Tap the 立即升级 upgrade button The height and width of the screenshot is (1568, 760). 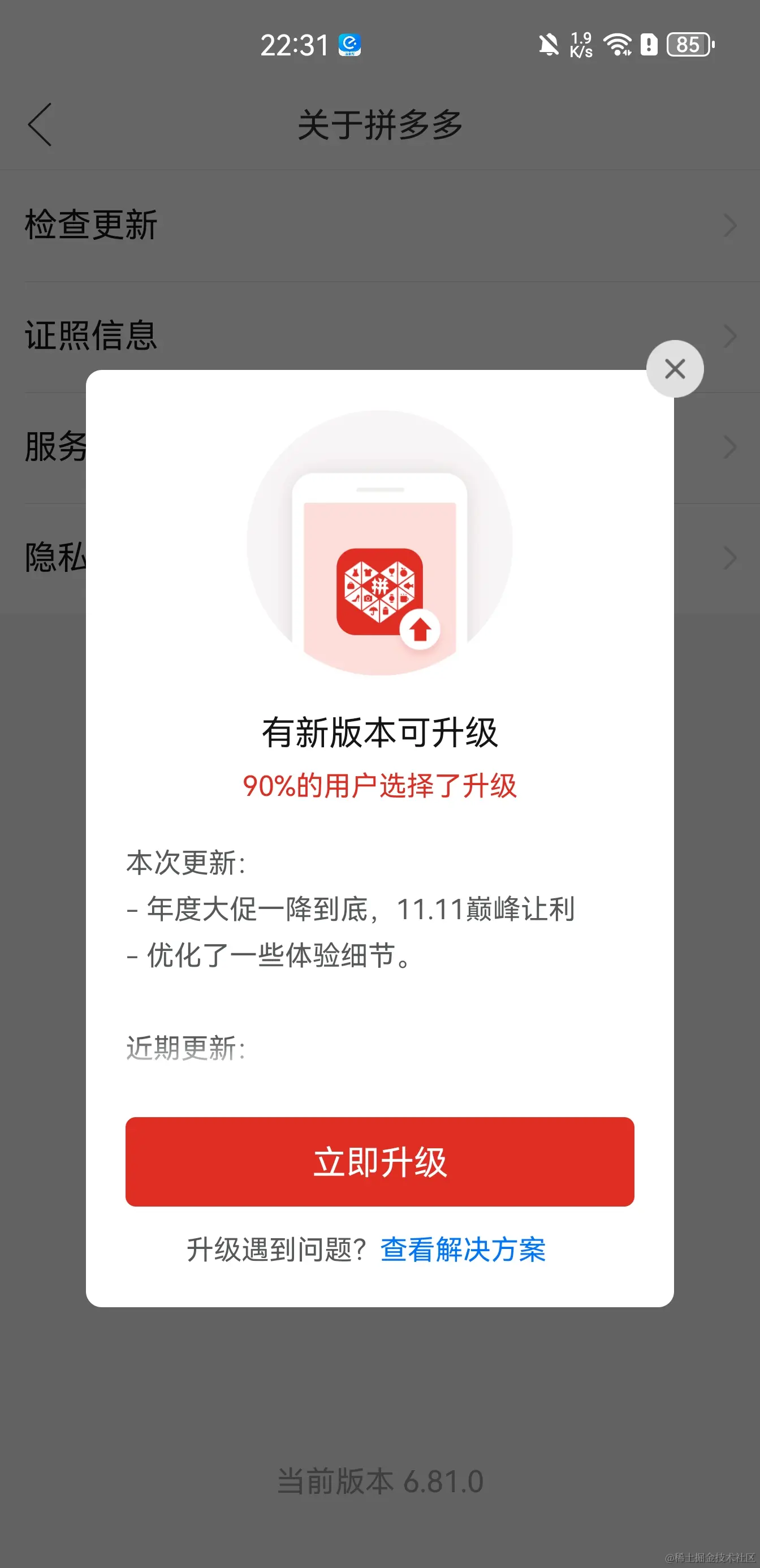[379, 1161]
